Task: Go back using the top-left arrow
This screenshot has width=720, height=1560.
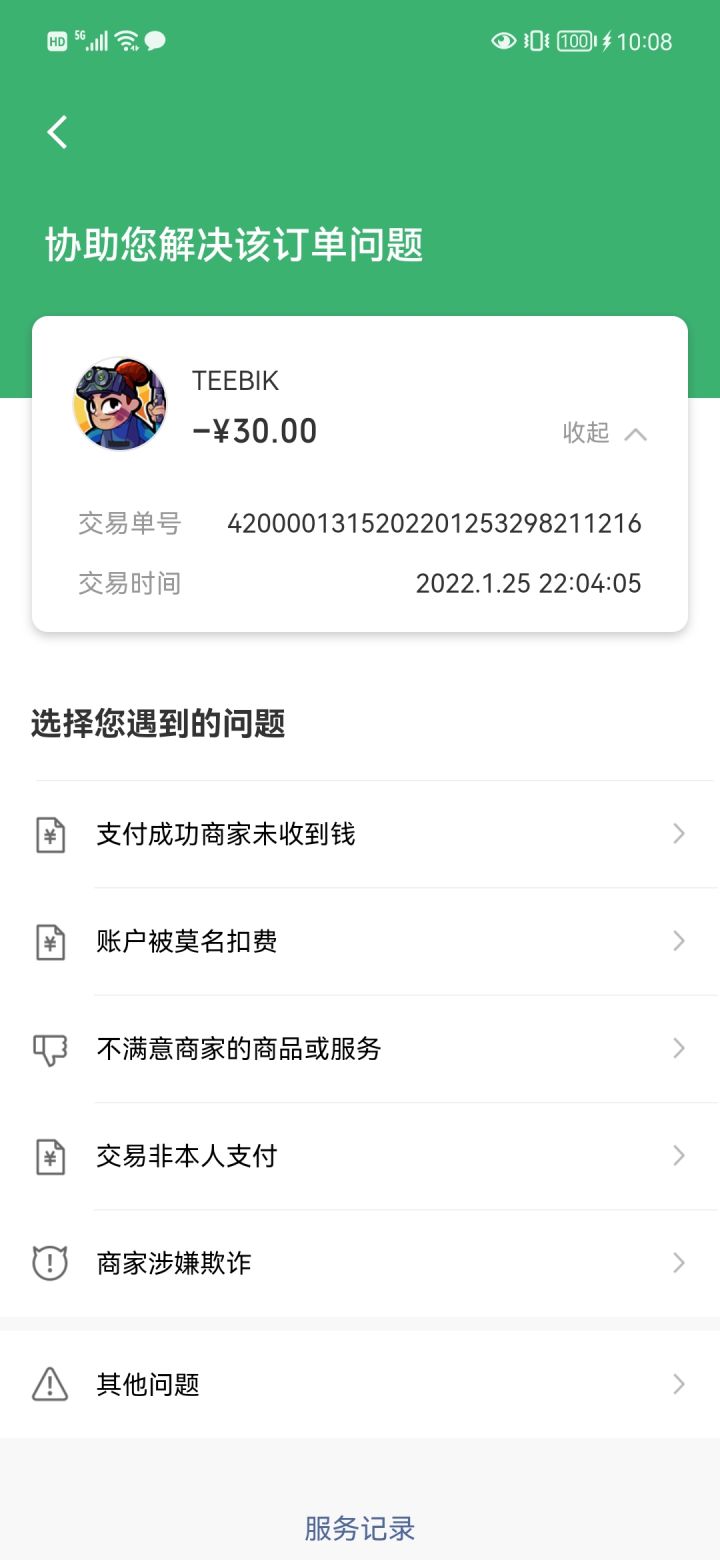Action: (x=58, y=132)
